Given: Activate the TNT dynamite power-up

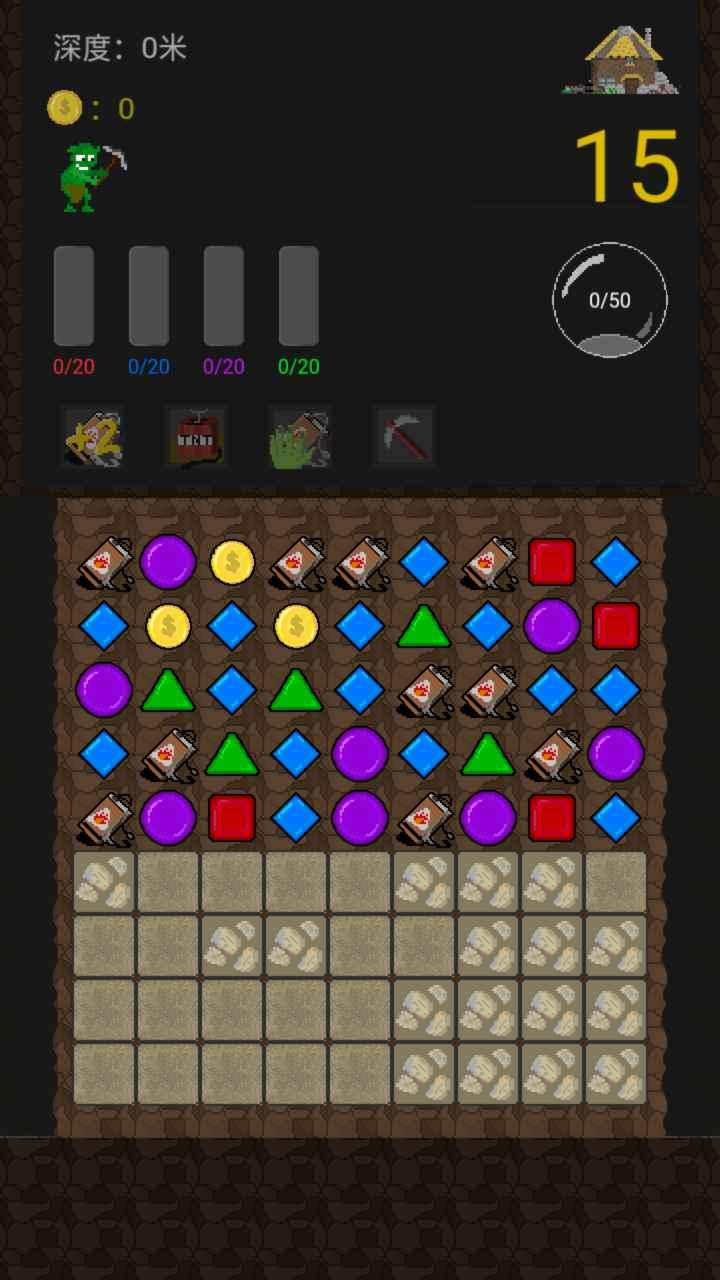Looking at the screenshot, I should [x=196, y=437].
